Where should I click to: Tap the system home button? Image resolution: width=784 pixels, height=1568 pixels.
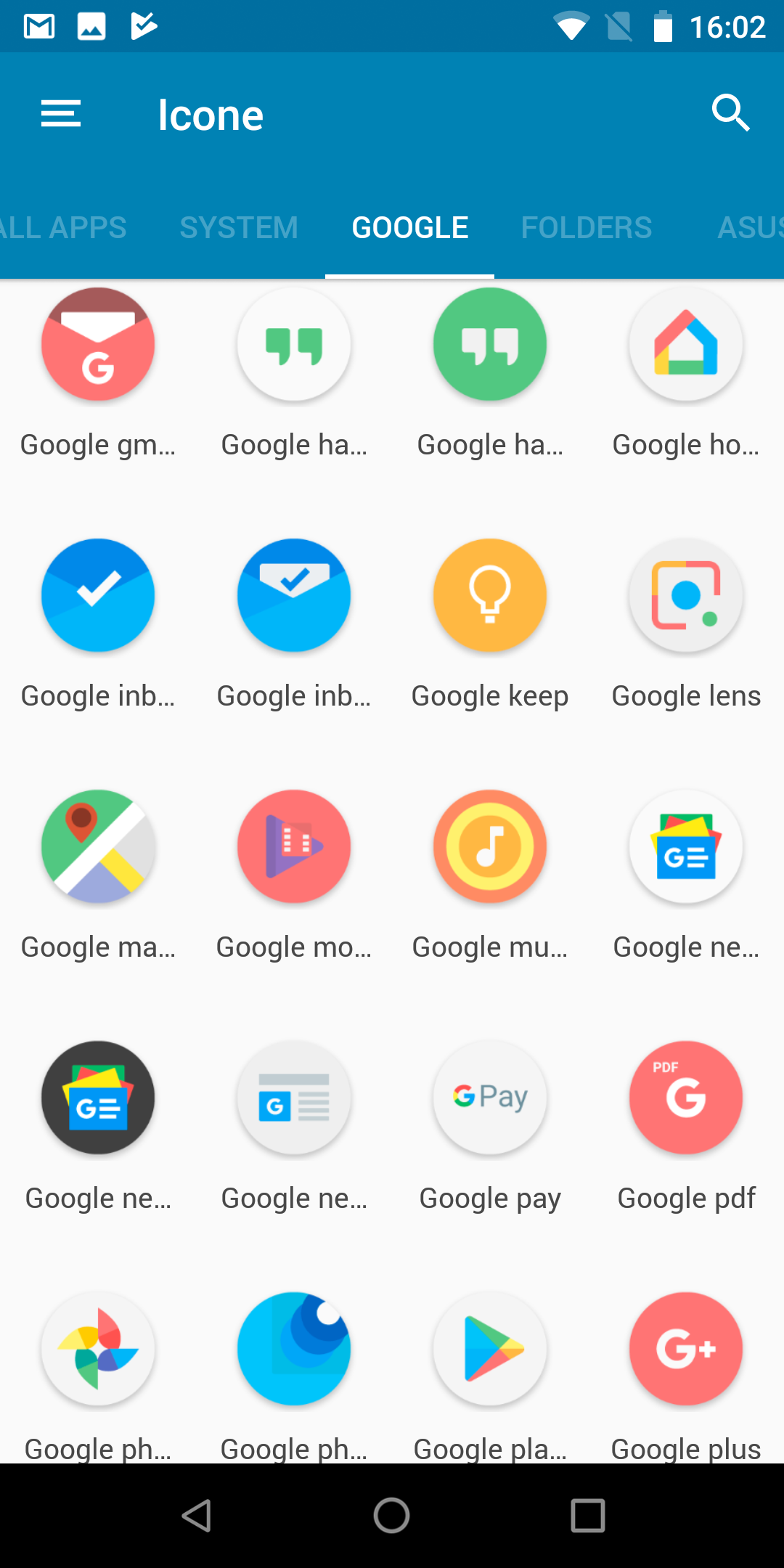[x=392, y=1516]
